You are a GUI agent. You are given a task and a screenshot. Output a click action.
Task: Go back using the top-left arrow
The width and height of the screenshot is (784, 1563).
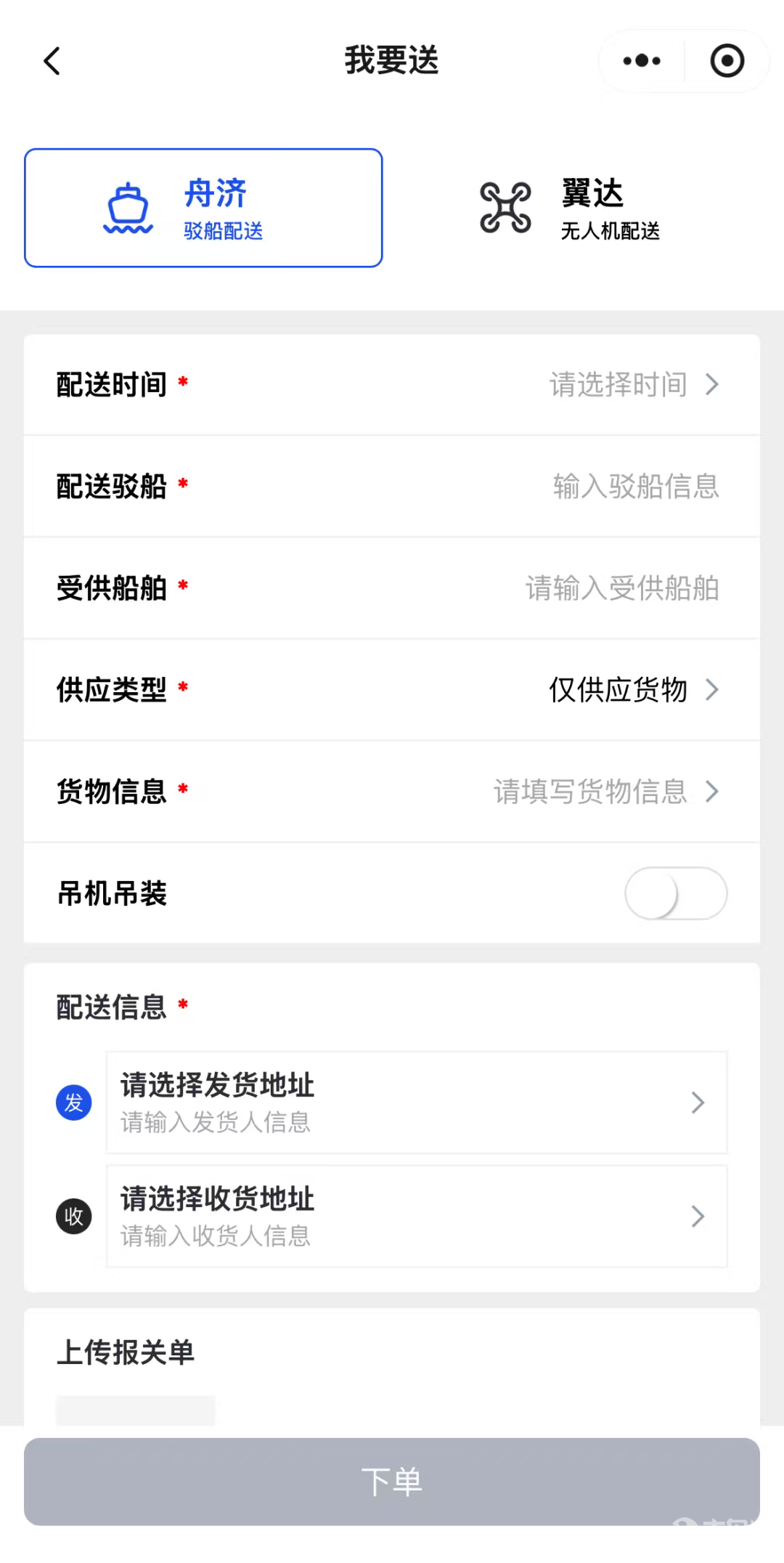[52, 61]
